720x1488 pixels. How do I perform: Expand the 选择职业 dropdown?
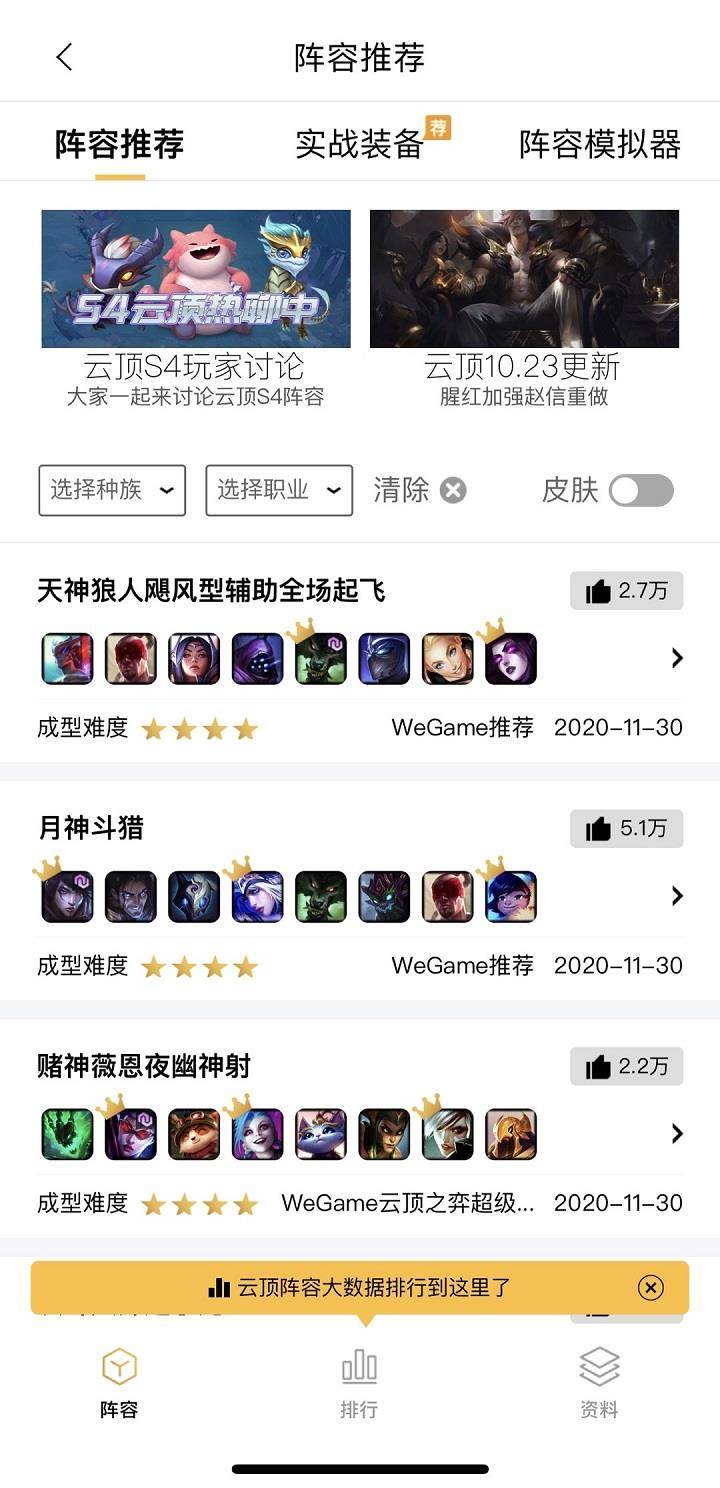[x=279, y=490]
